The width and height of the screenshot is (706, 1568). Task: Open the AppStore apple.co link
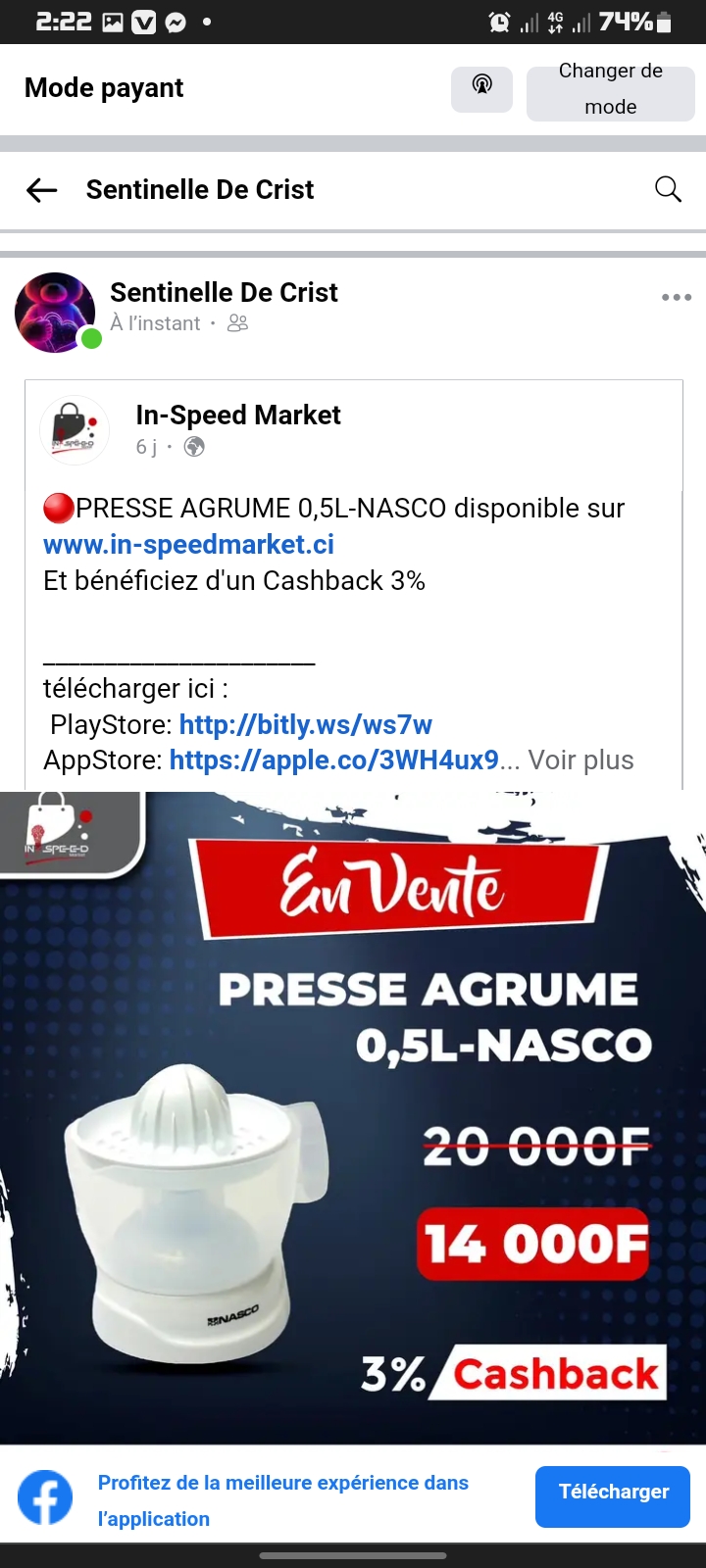(333, 760)
